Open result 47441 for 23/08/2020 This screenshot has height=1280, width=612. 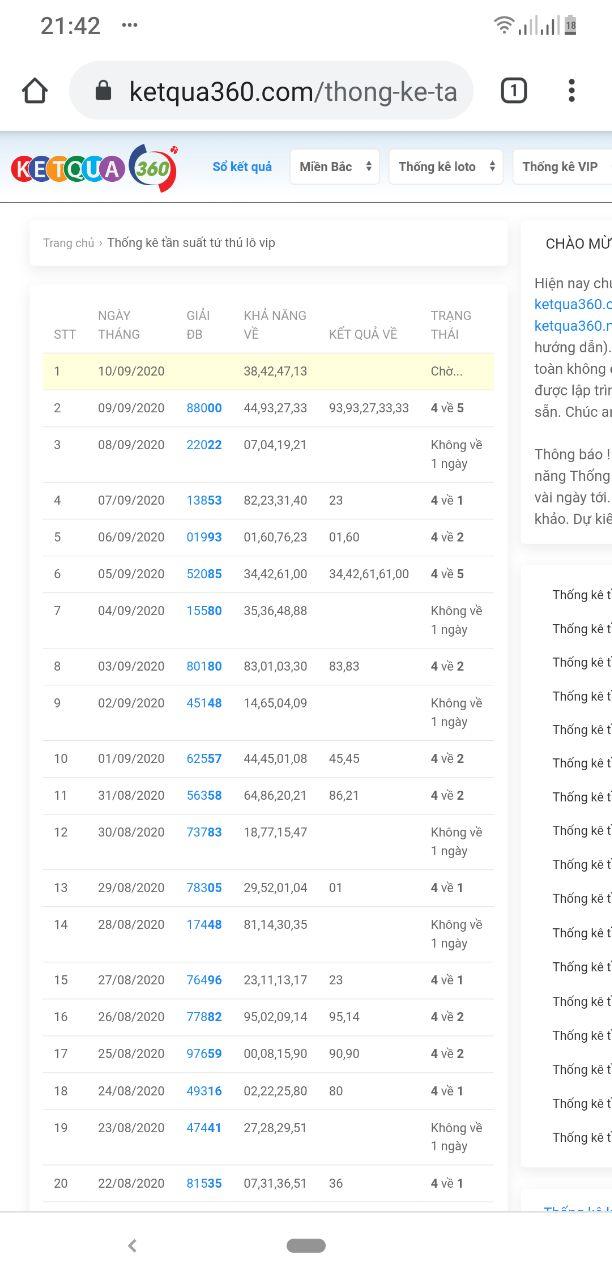(204, 1128)
